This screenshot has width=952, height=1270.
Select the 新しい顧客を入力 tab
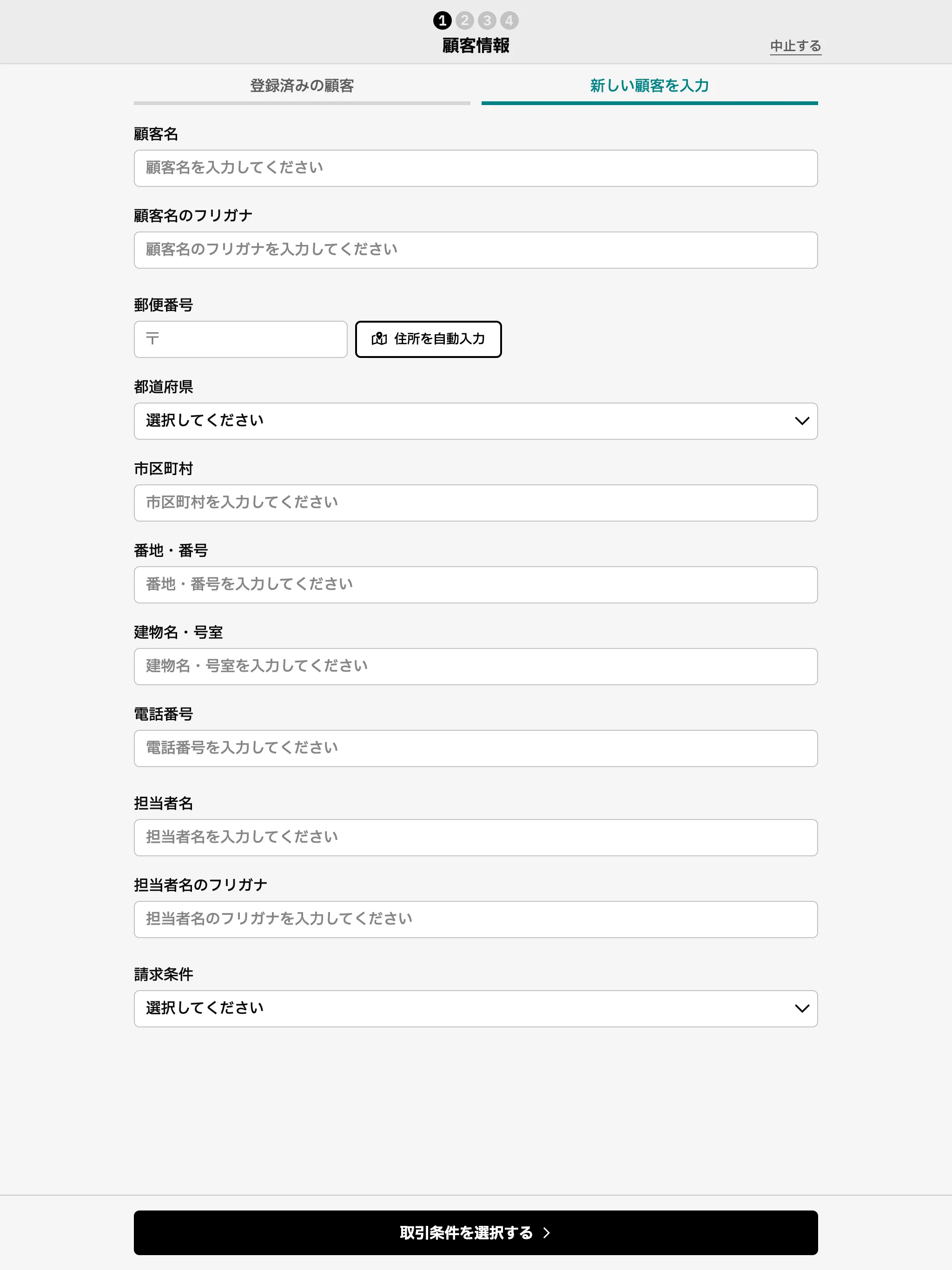point(649,86)
